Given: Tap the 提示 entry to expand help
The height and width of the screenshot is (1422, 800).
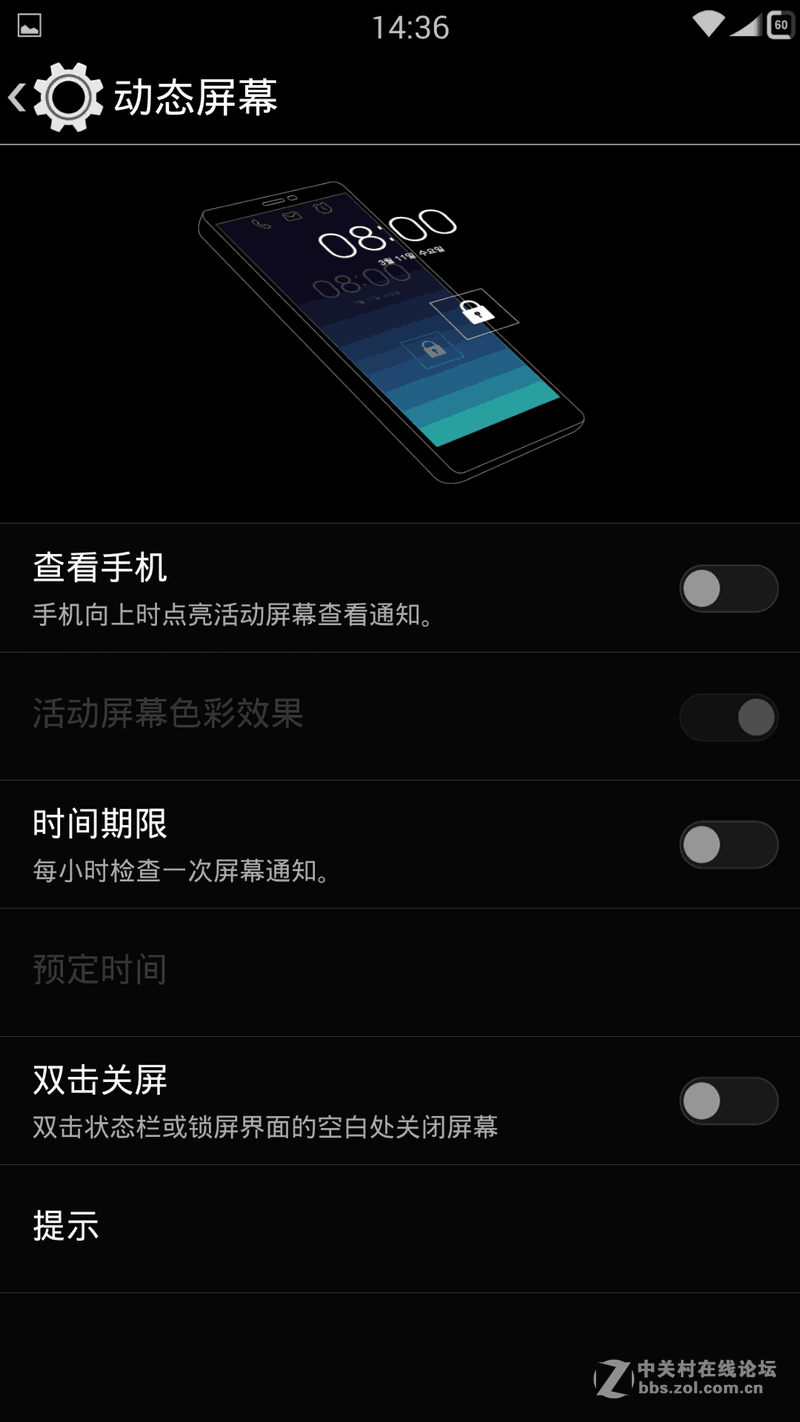Looking at the screenshot, I should [x=64, y=1227].
